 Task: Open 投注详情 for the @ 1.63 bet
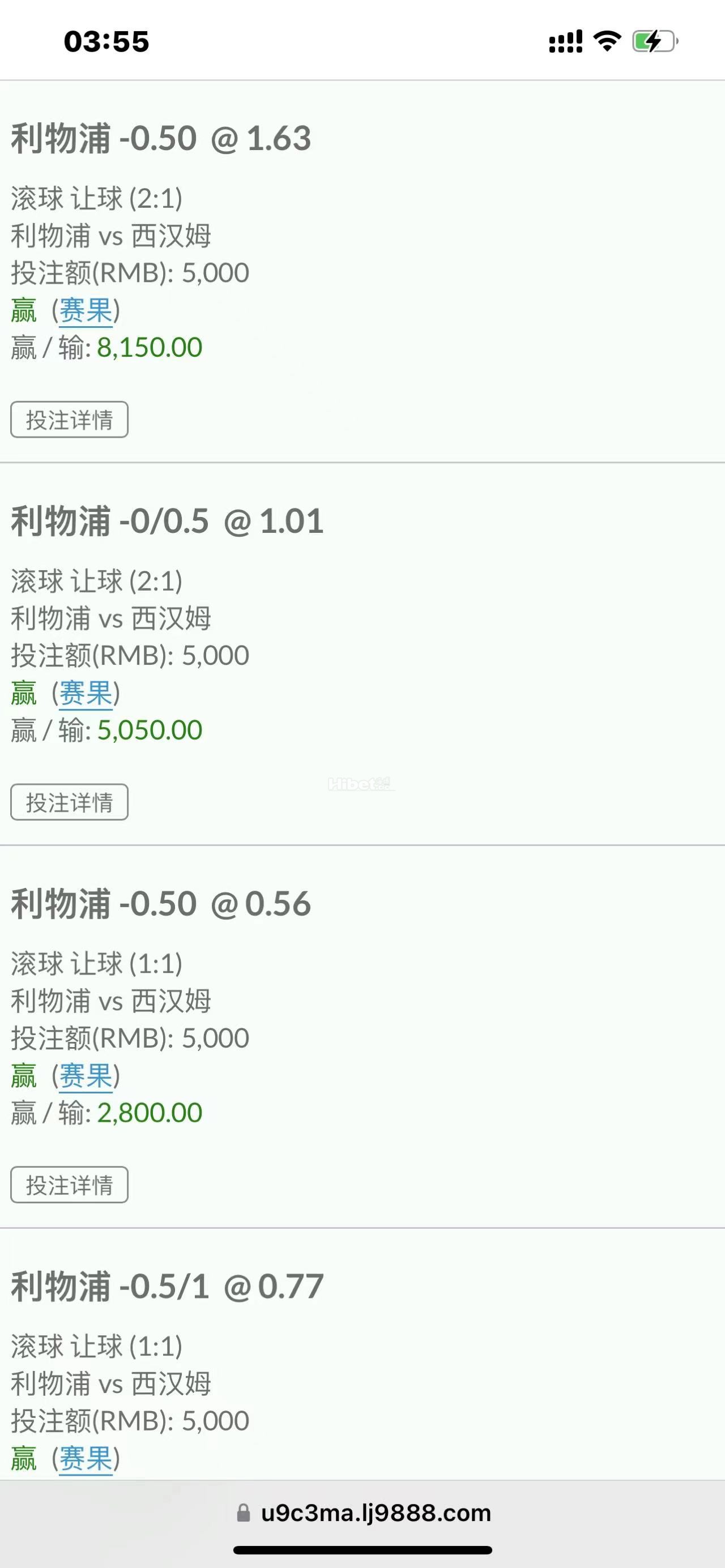[x=70, y=420]
